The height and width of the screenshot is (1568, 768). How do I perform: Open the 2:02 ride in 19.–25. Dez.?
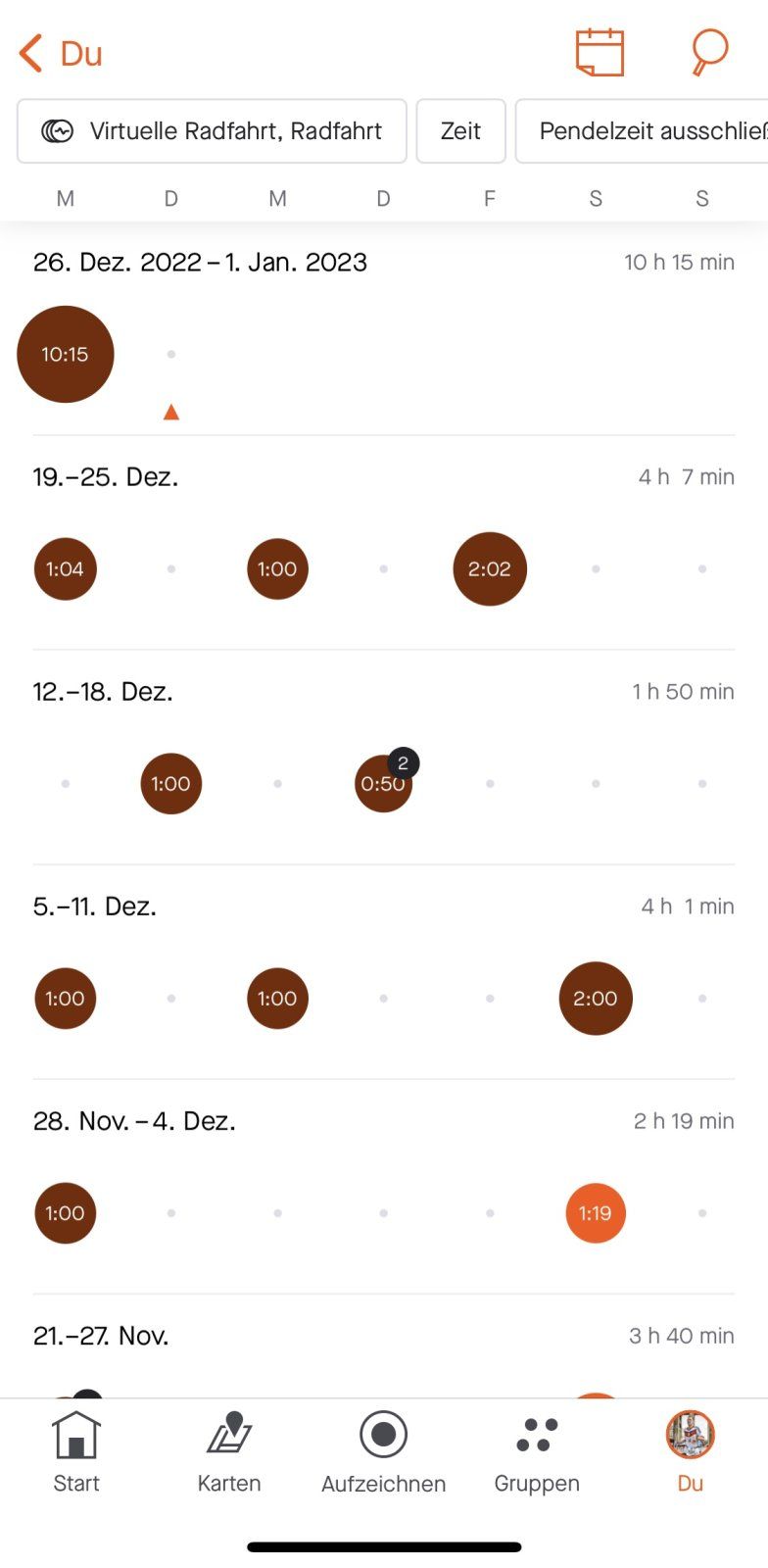489,569
